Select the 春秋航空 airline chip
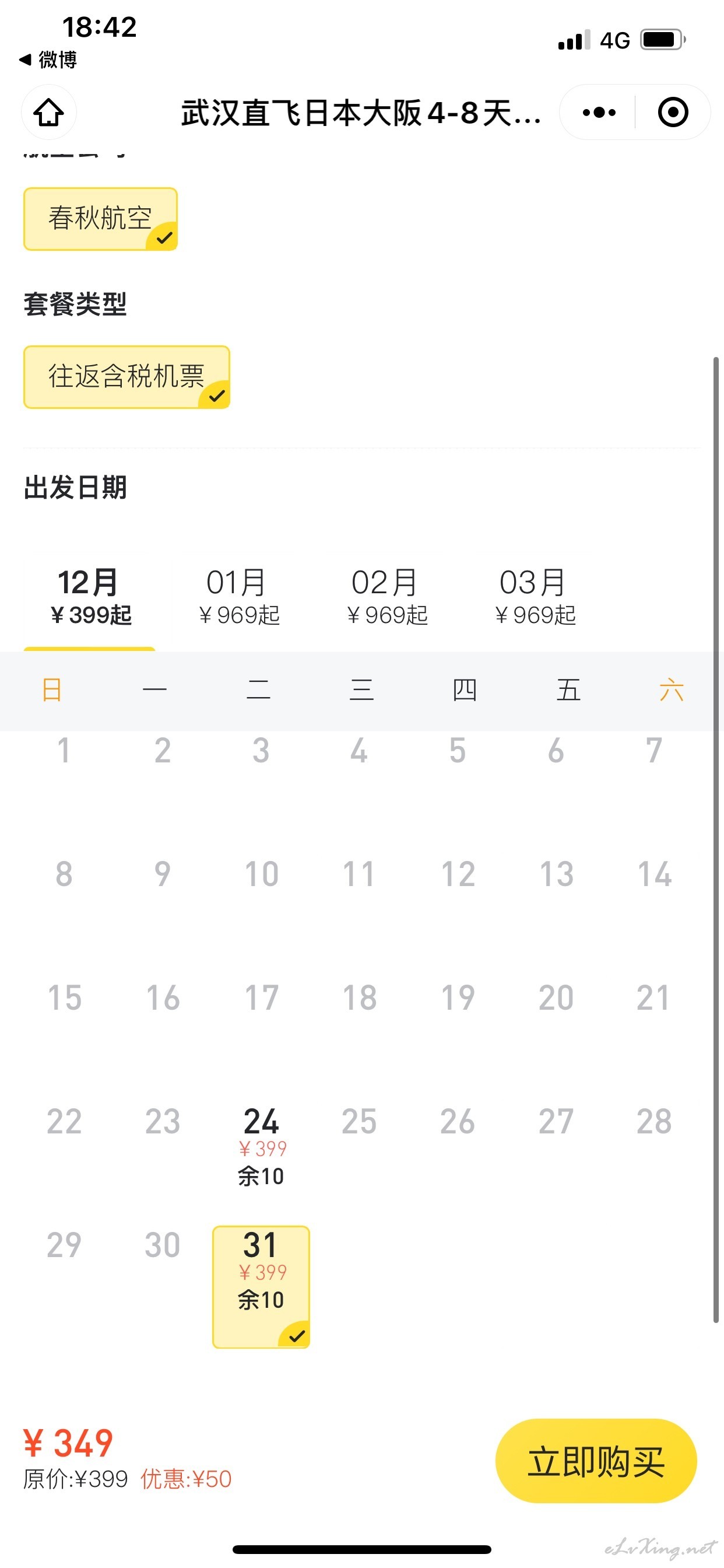 coord(100,219)
